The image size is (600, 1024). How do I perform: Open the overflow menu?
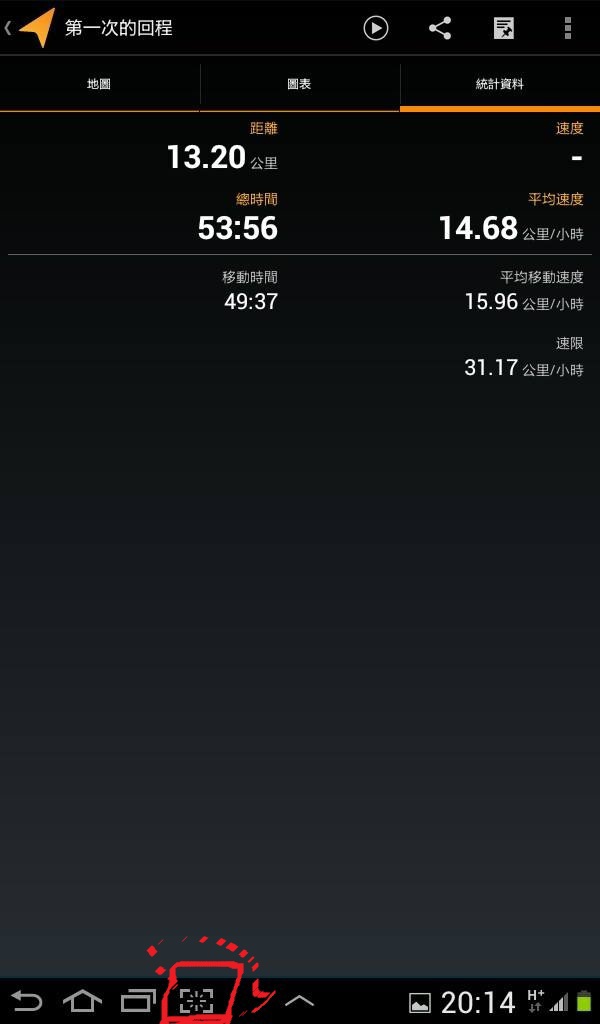[567, 28]
